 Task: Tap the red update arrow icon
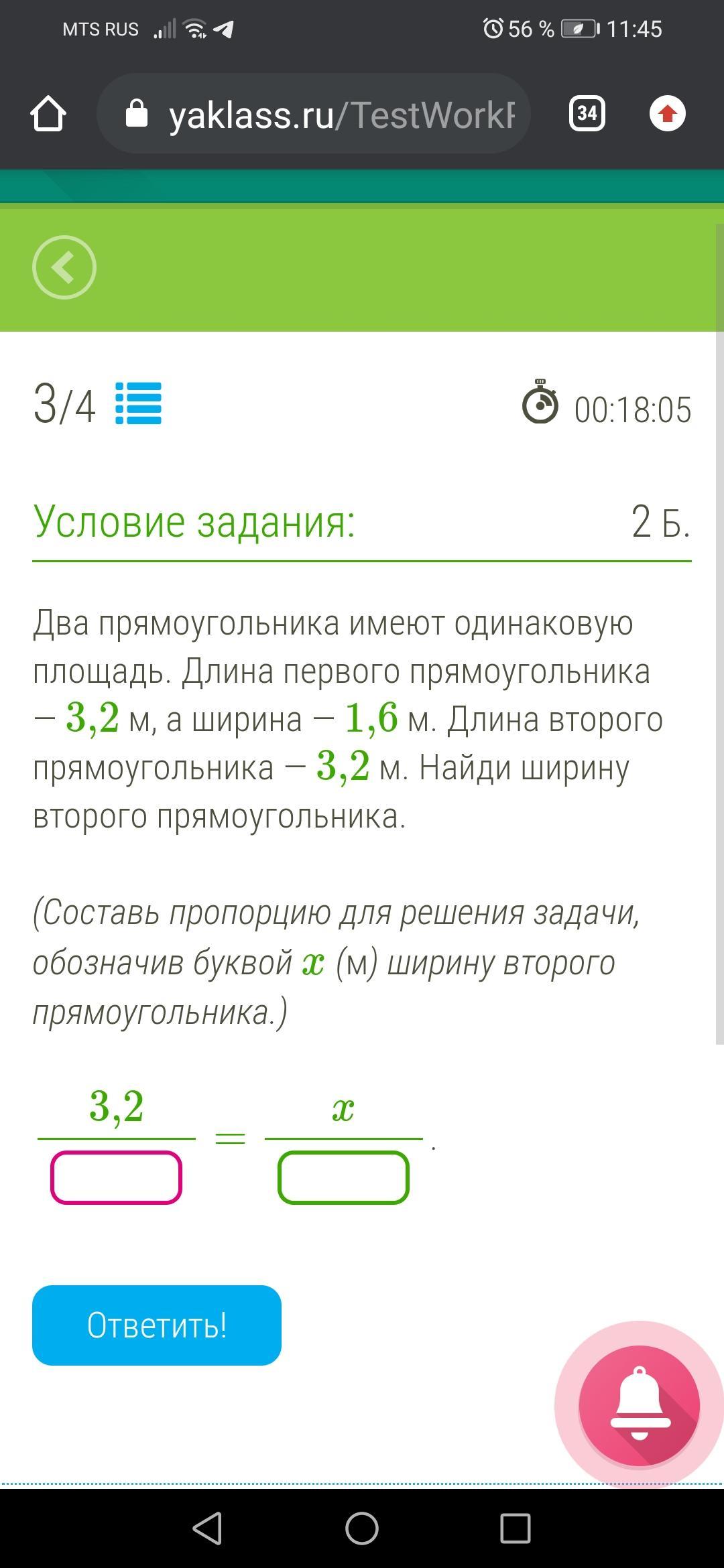[x=667, y=114]
